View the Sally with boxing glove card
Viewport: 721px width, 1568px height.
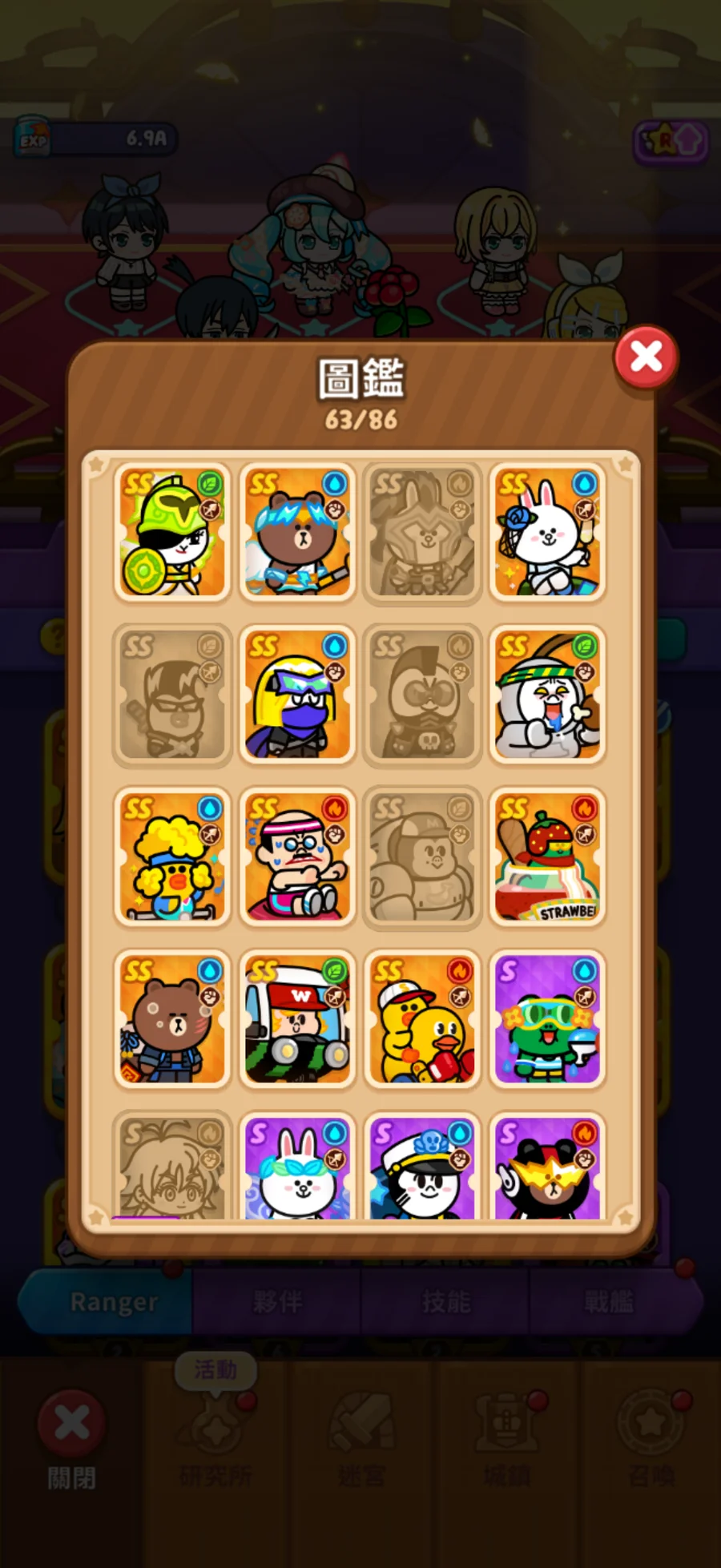click(x=422, y=1020)
